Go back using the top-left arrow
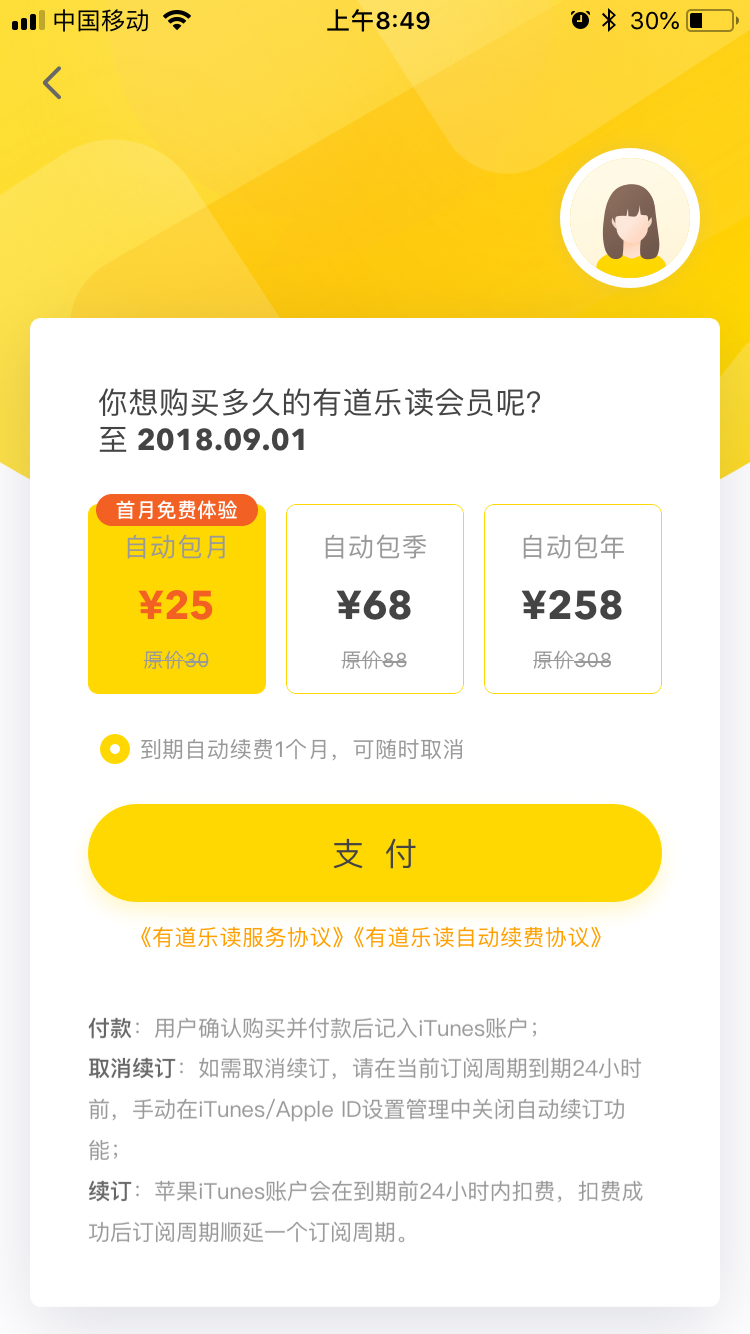Image resolution: width=750 pixels, height=1334 pixels. pos(52,83)
